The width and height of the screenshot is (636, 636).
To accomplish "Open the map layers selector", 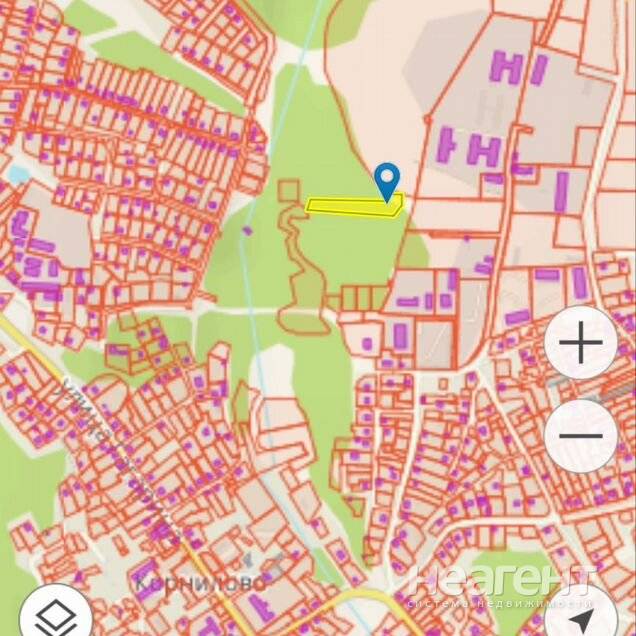I will tap(52, 613).
